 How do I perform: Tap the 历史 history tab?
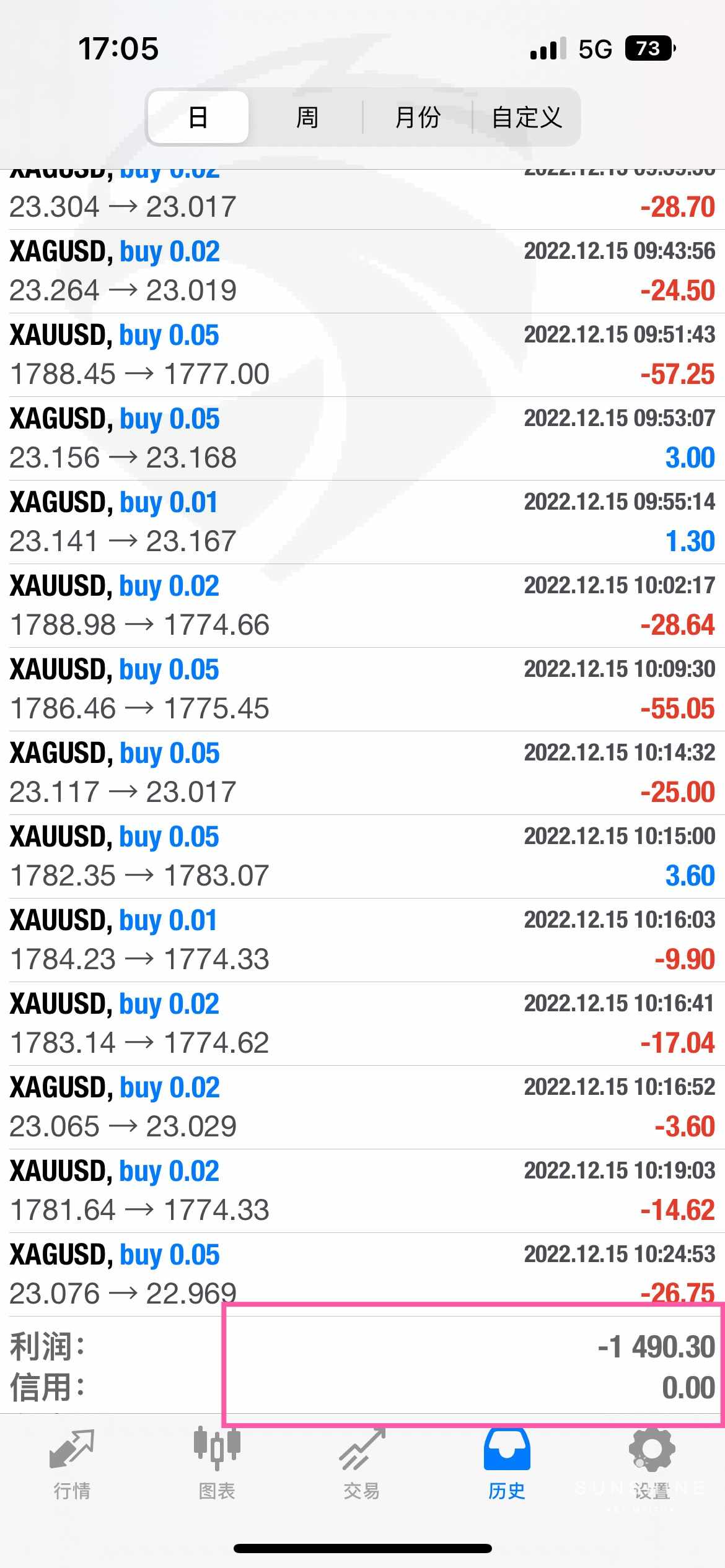507,1464
